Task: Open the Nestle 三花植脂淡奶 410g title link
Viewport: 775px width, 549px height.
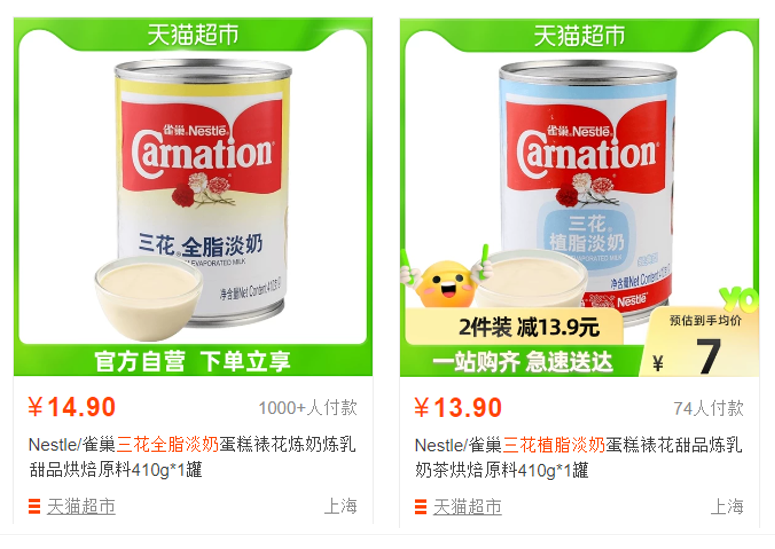Action: [x=578, y=456]
